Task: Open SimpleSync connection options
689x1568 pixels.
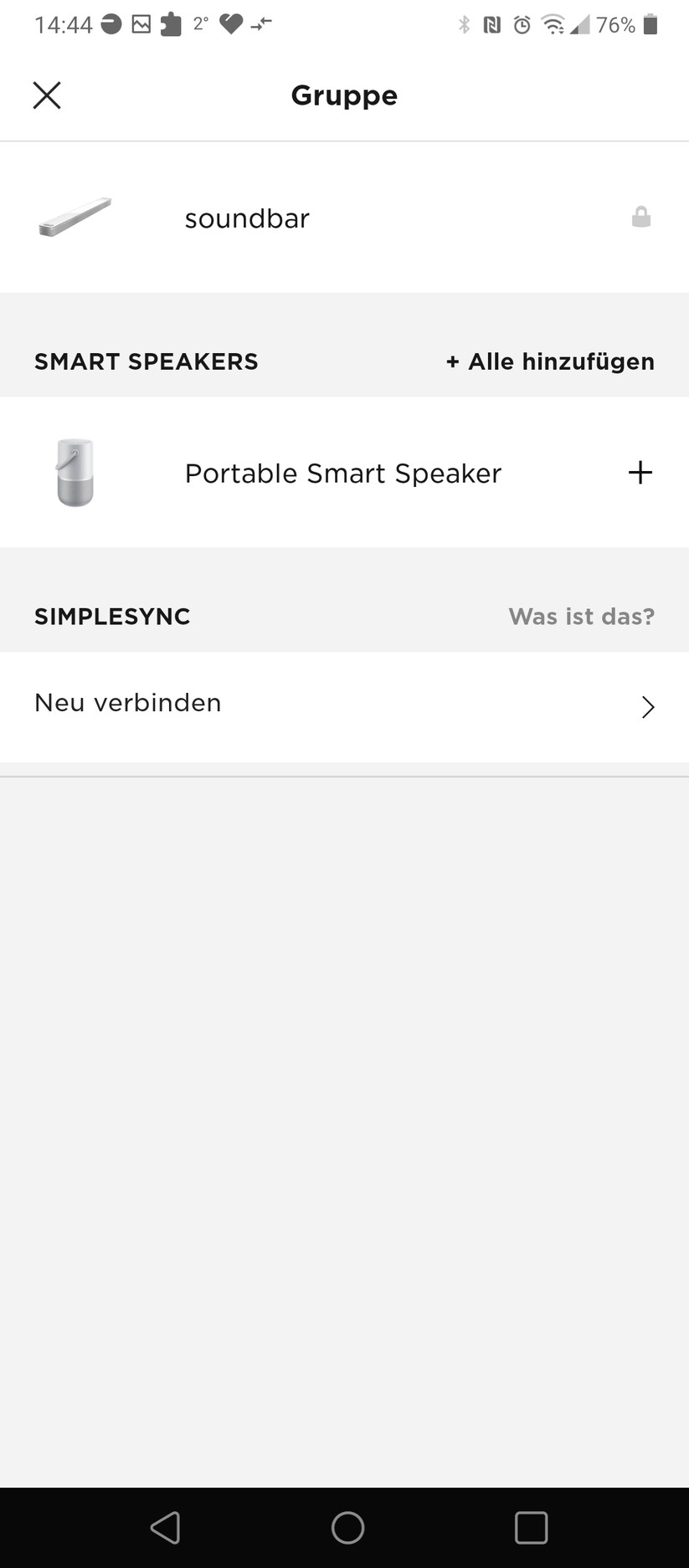Action: pyautogui.click(x=127, y=703)
